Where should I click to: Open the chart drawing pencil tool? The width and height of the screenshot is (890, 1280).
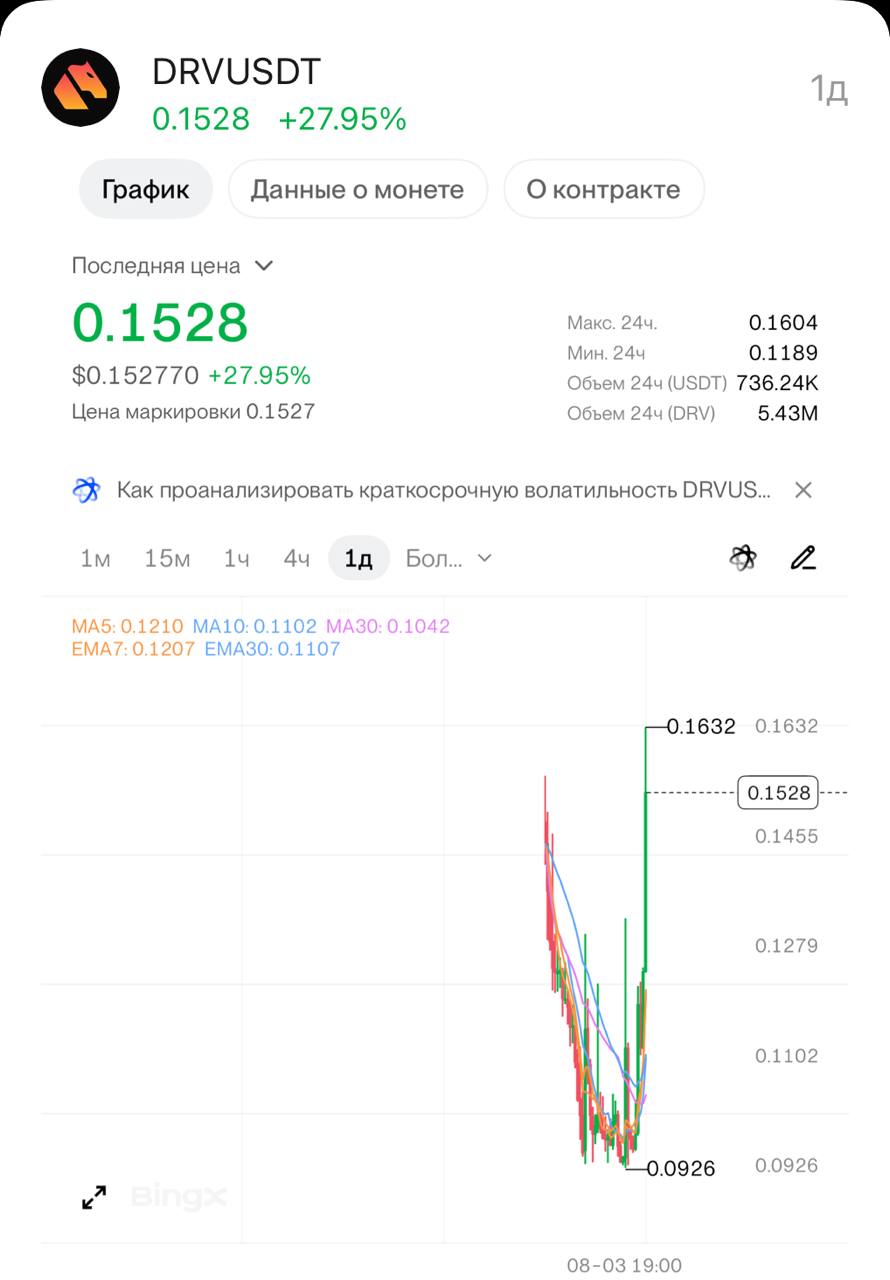(803, 558)
